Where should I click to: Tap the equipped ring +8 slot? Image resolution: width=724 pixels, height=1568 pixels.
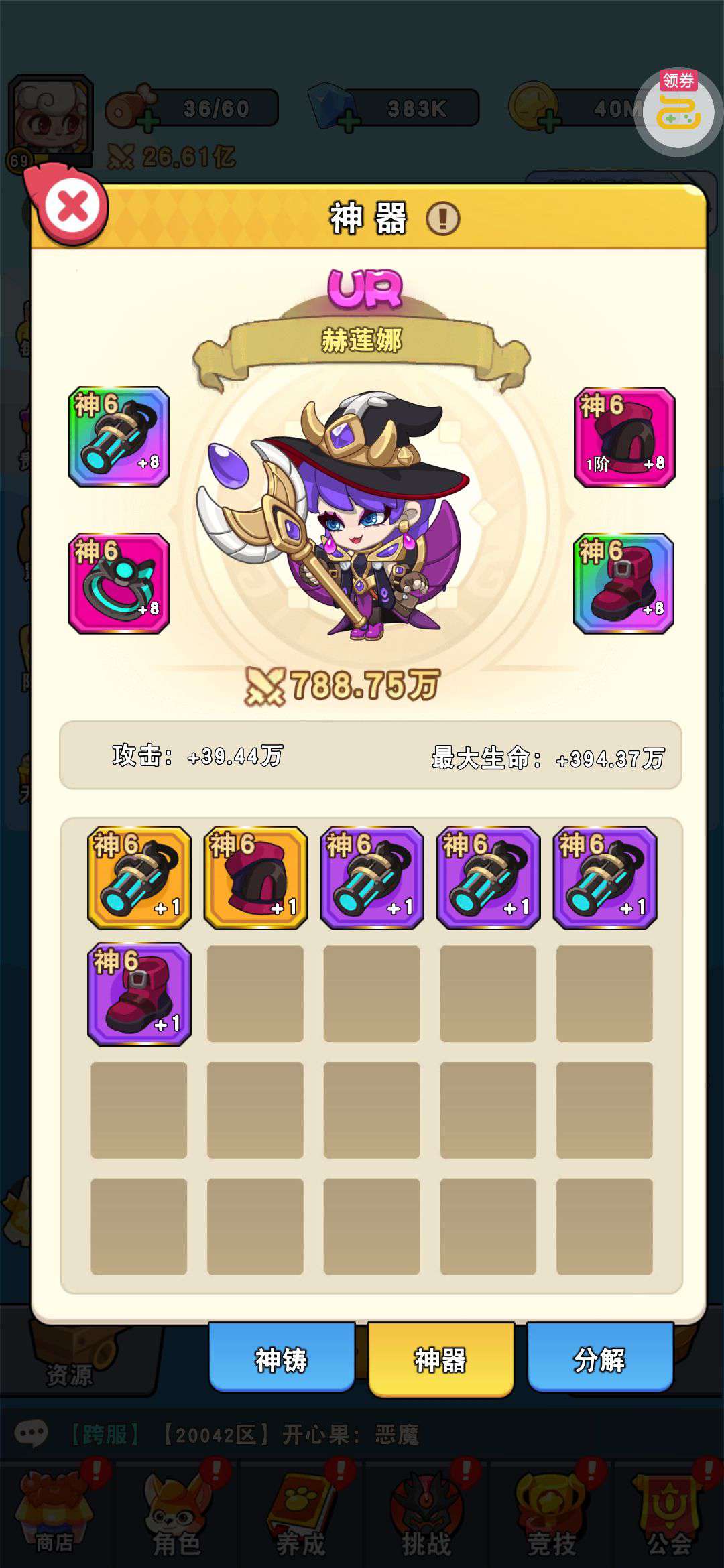(x=119, y=583)
